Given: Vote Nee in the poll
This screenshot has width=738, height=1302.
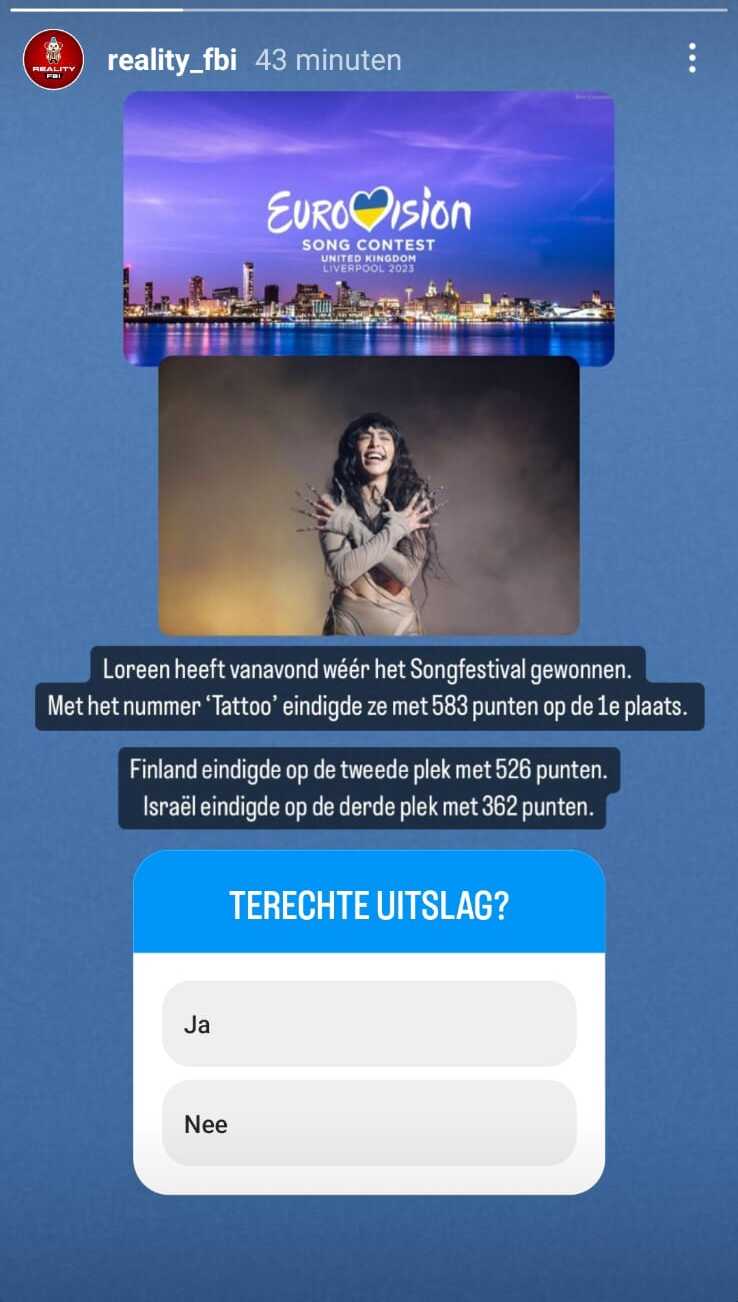Looking at the screenshot, I should click(x=369, y=1123).
